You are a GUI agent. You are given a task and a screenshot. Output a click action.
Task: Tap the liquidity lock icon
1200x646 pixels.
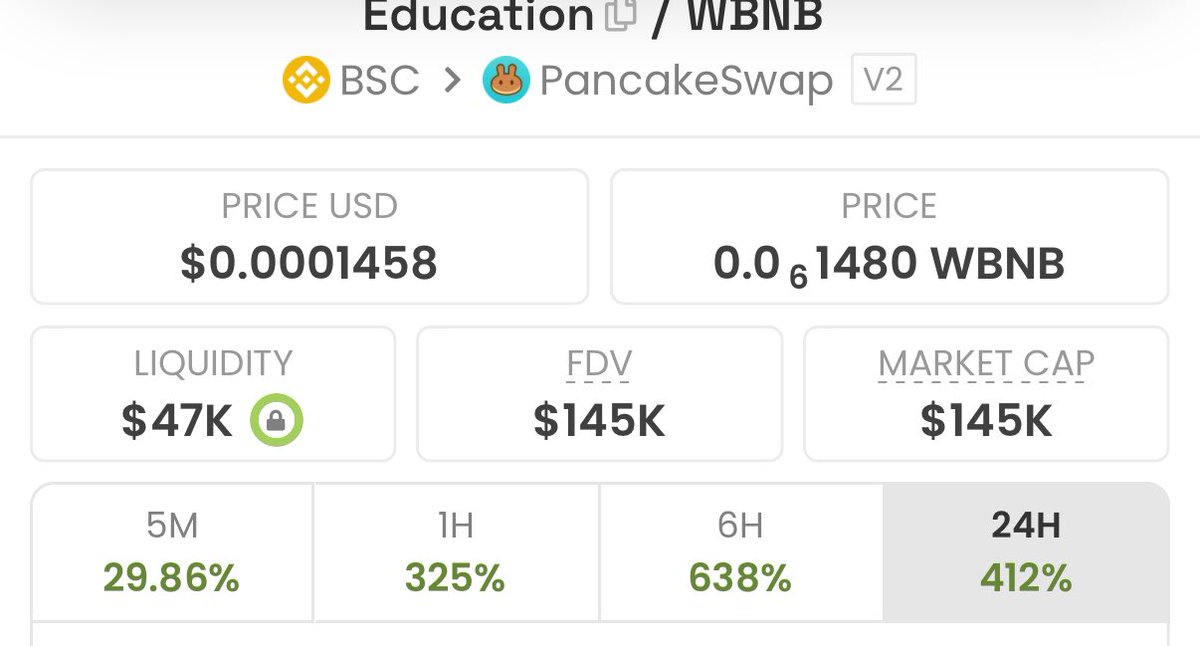pyautogui.click(x=276, y=421)
